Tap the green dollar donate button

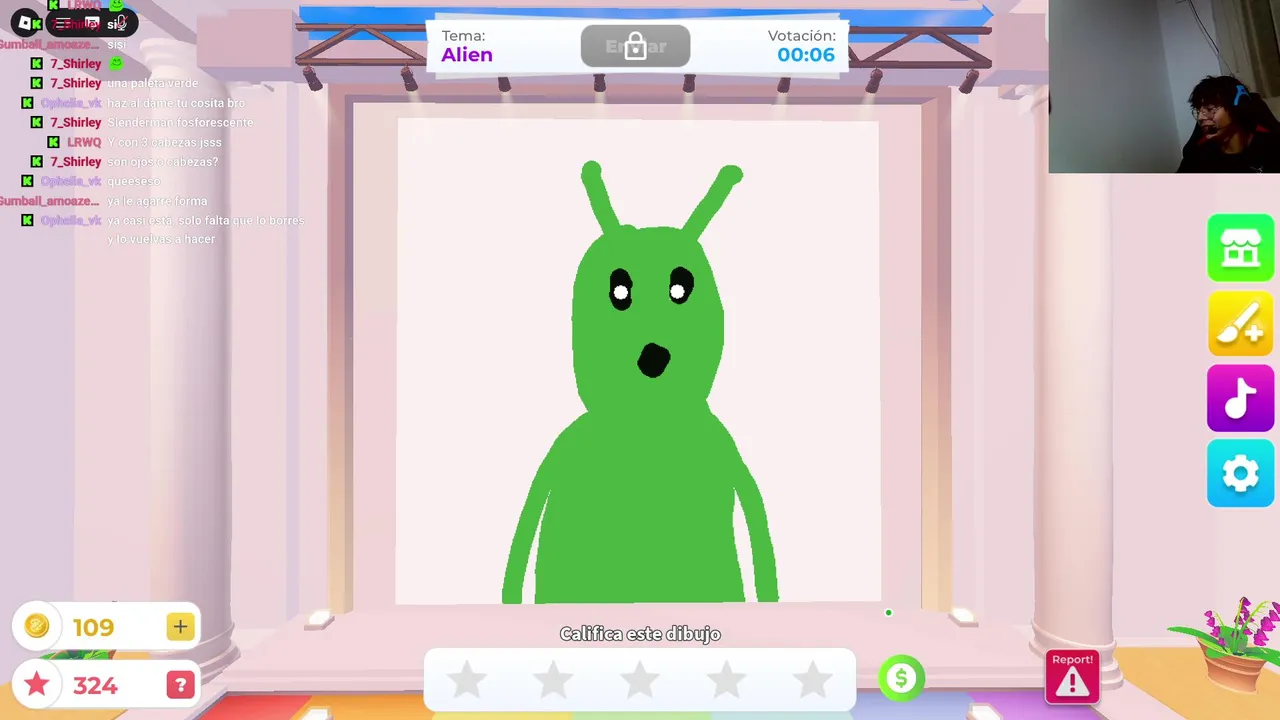(901, 678)
